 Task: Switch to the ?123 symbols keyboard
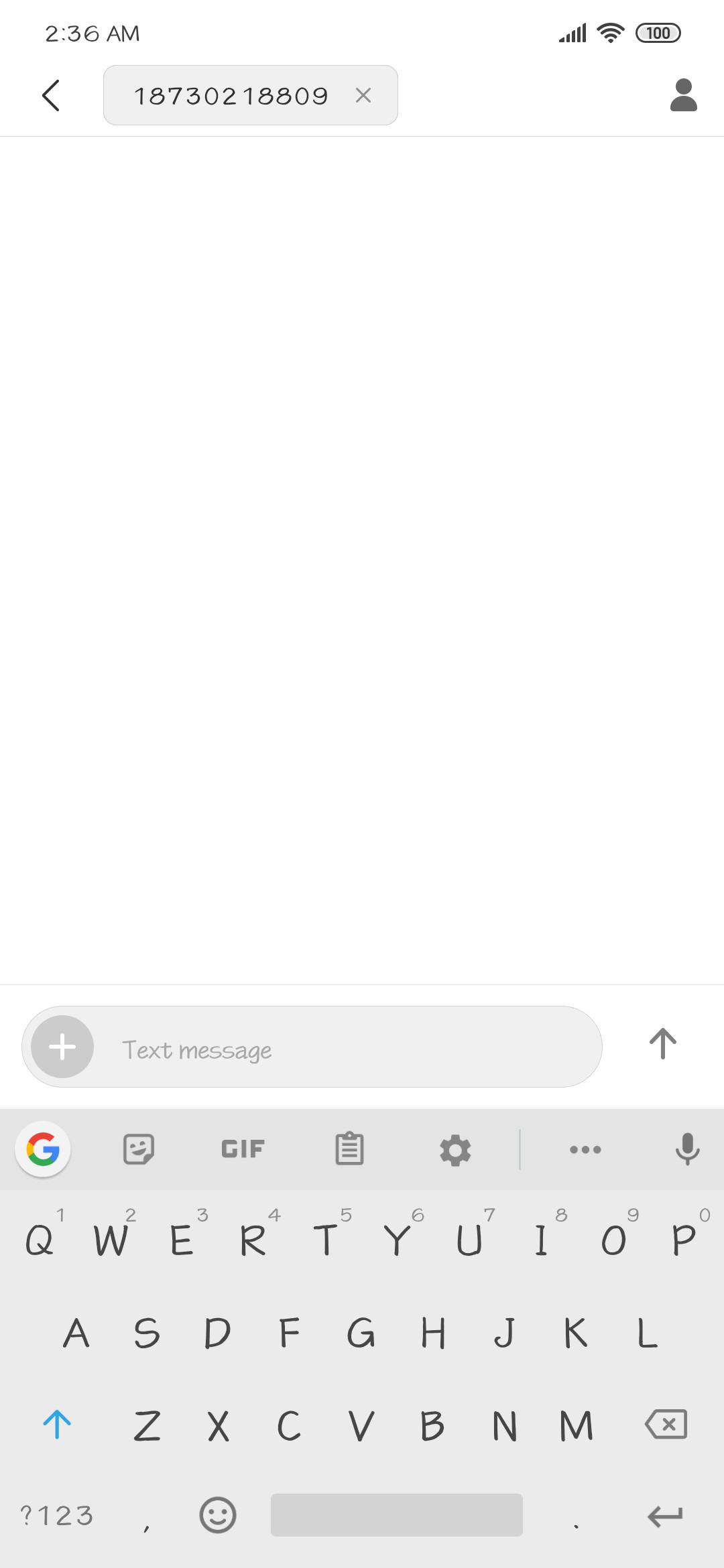coord(57,1515)
